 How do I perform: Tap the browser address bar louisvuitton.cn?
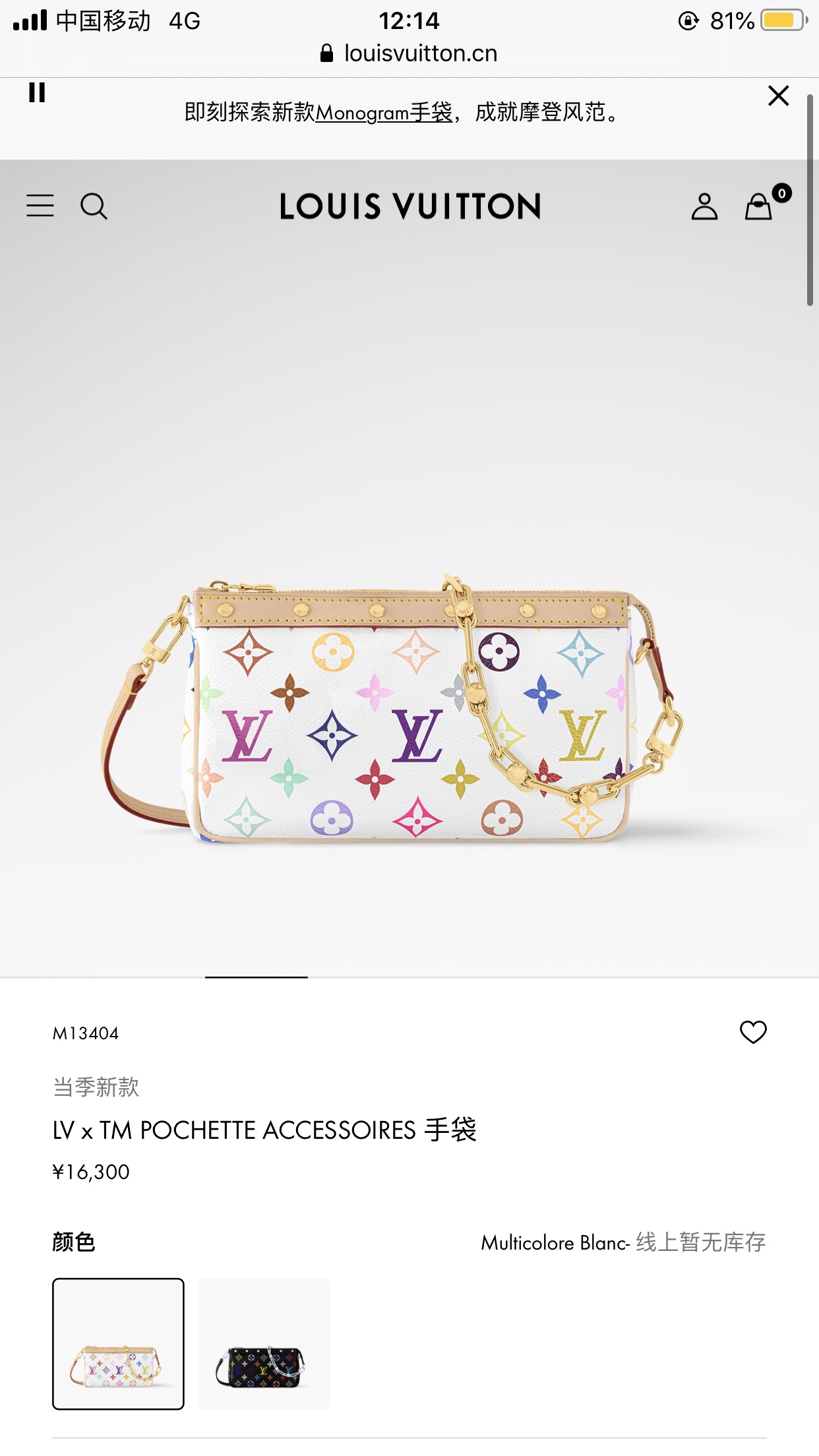coord(409,53)
